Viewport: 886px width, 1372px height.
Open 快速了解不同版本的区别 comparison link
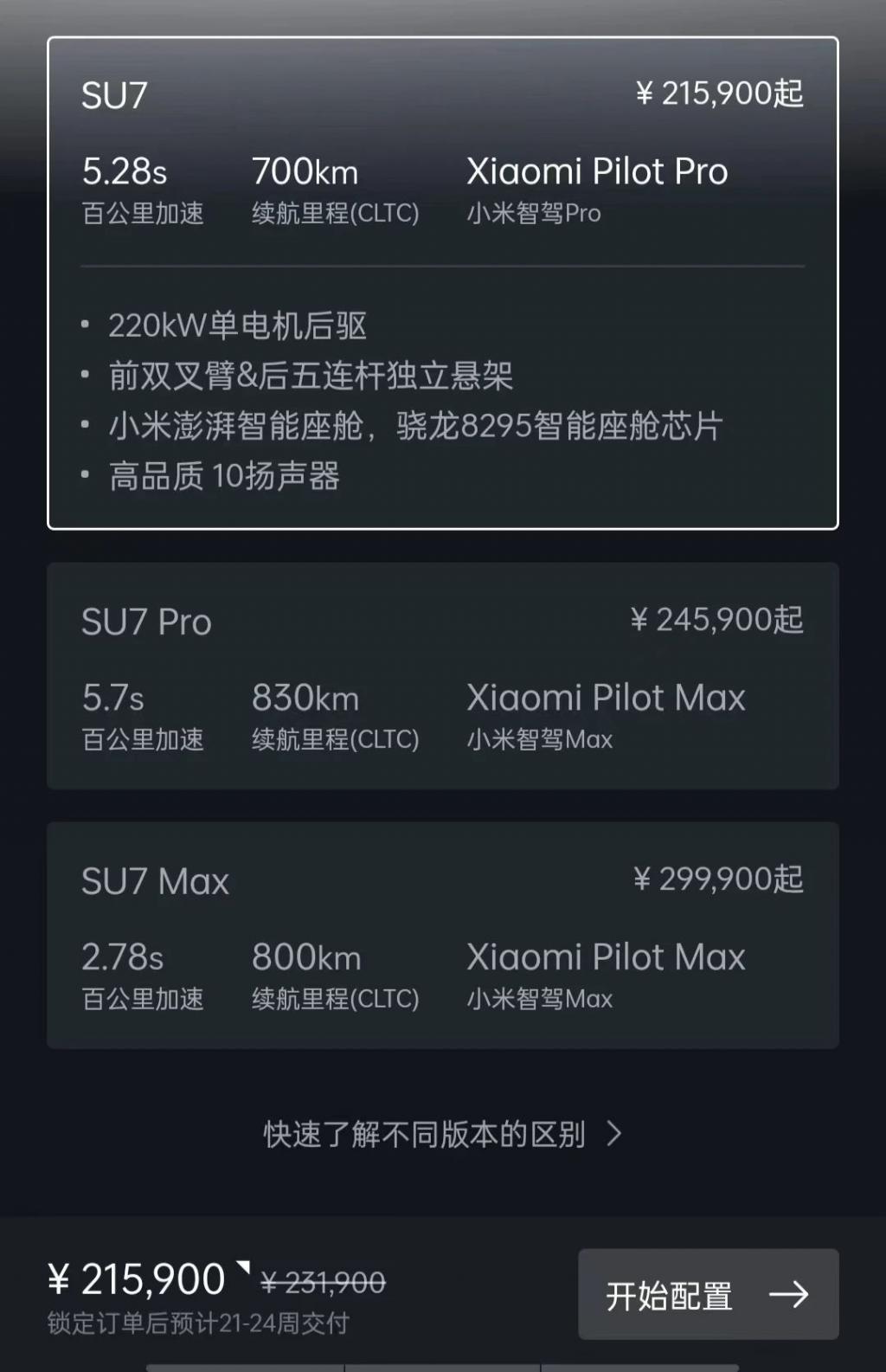point(442,1134)
